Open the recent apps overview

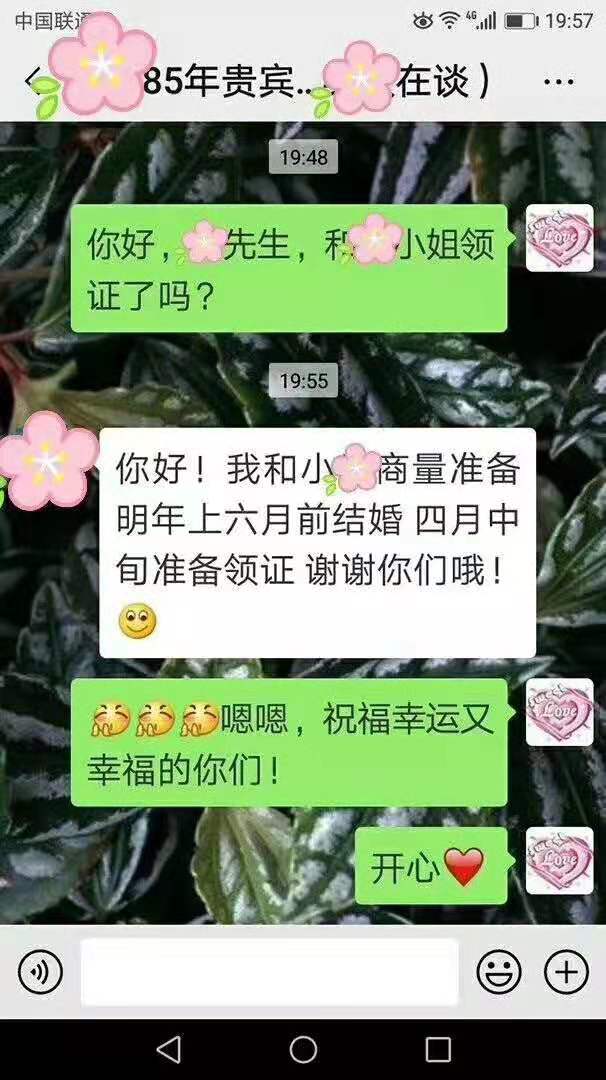coord(438,1049)
